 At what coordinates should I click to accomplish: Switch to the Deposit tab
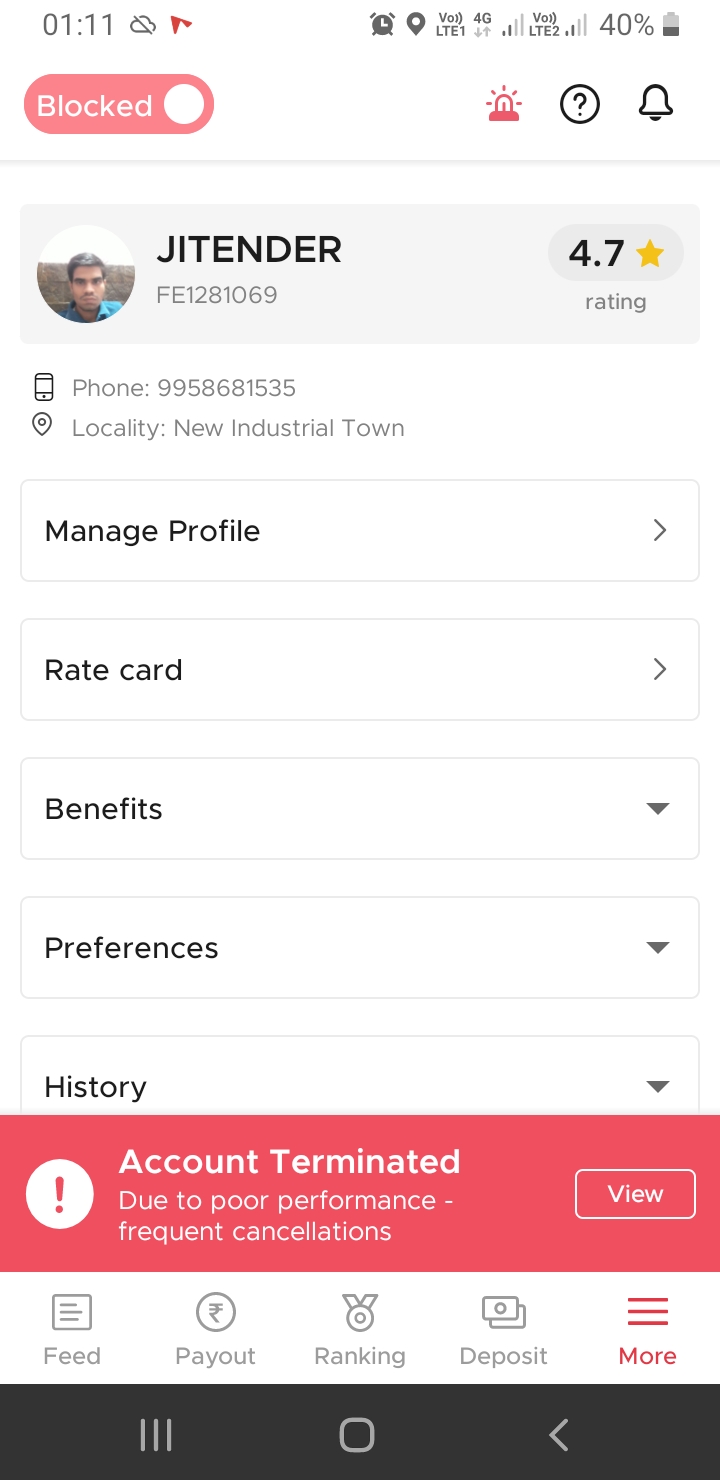click(x=503, y=1329)
